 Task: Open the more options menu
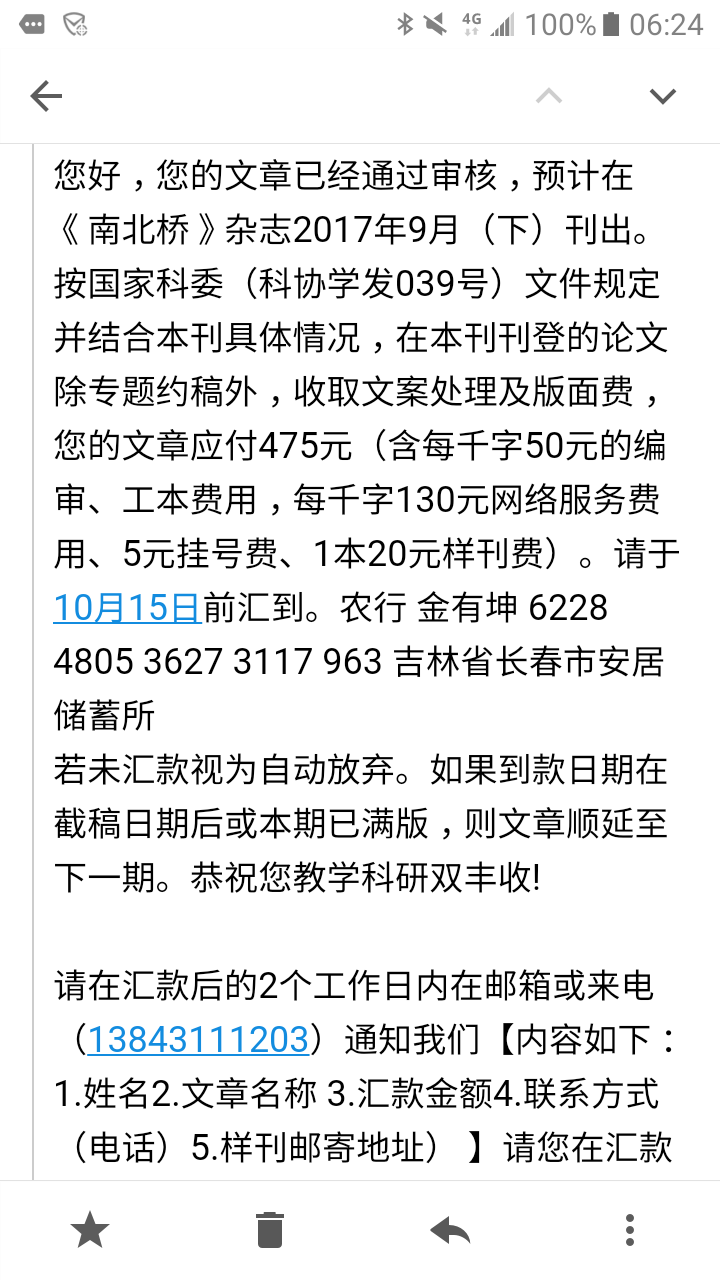pos(630,1230)
